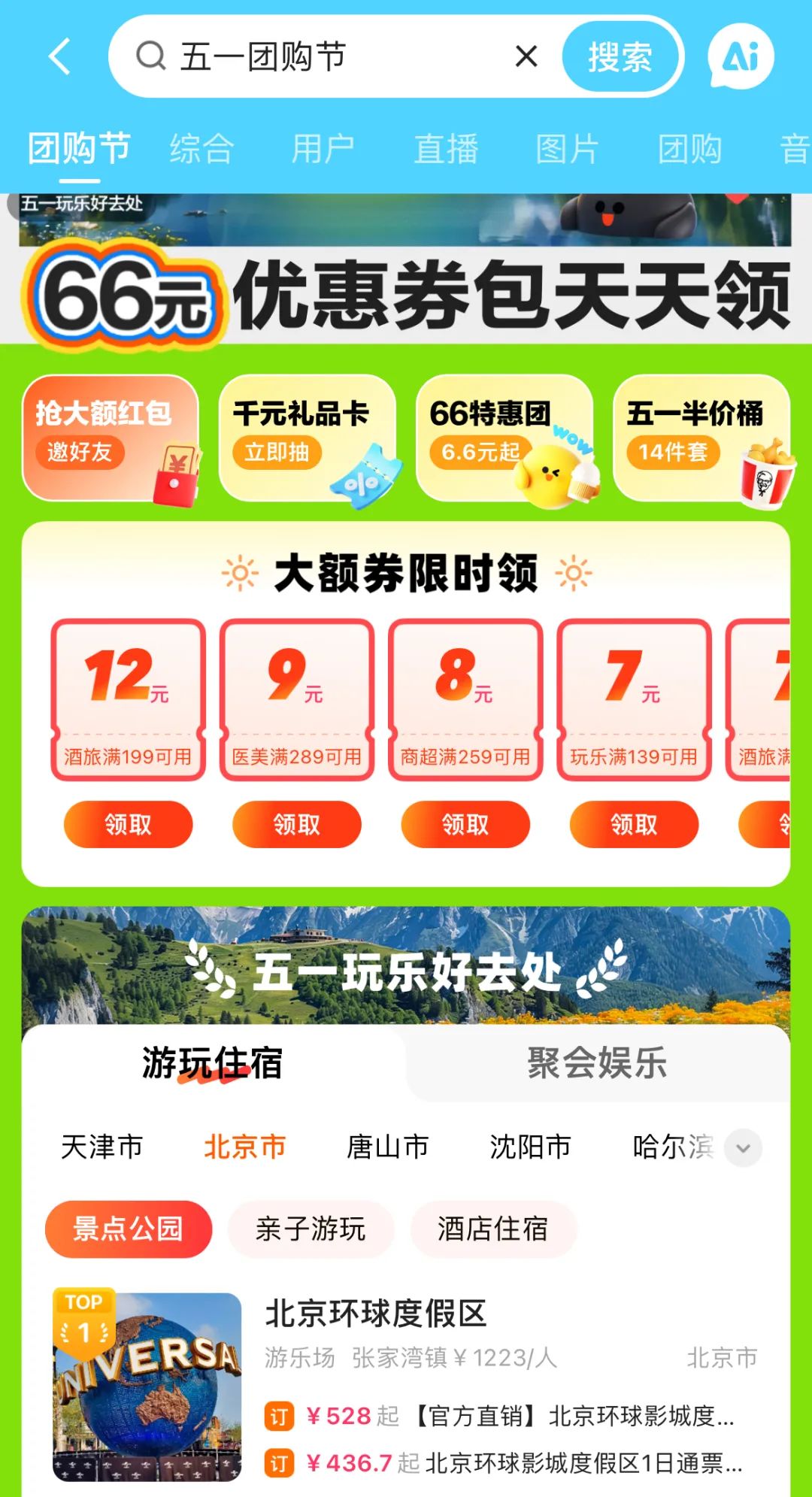Open the 五一半价桶 card
This screenshot has height=1497, width=812.
tap(701, 438)
